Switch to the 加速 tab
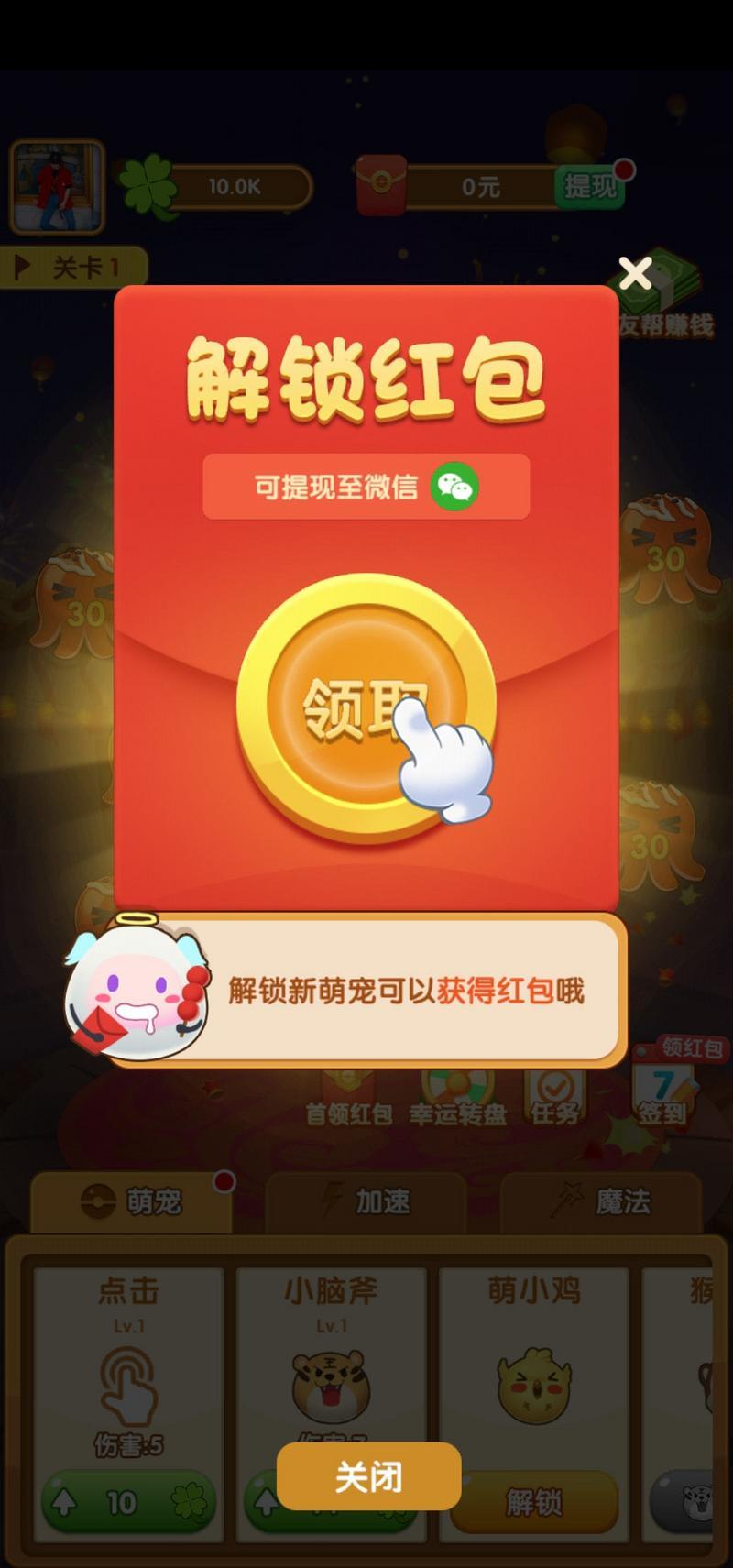Image resolution: width=733 pixels, height=1568 pixels. [x=366, y=1201]
